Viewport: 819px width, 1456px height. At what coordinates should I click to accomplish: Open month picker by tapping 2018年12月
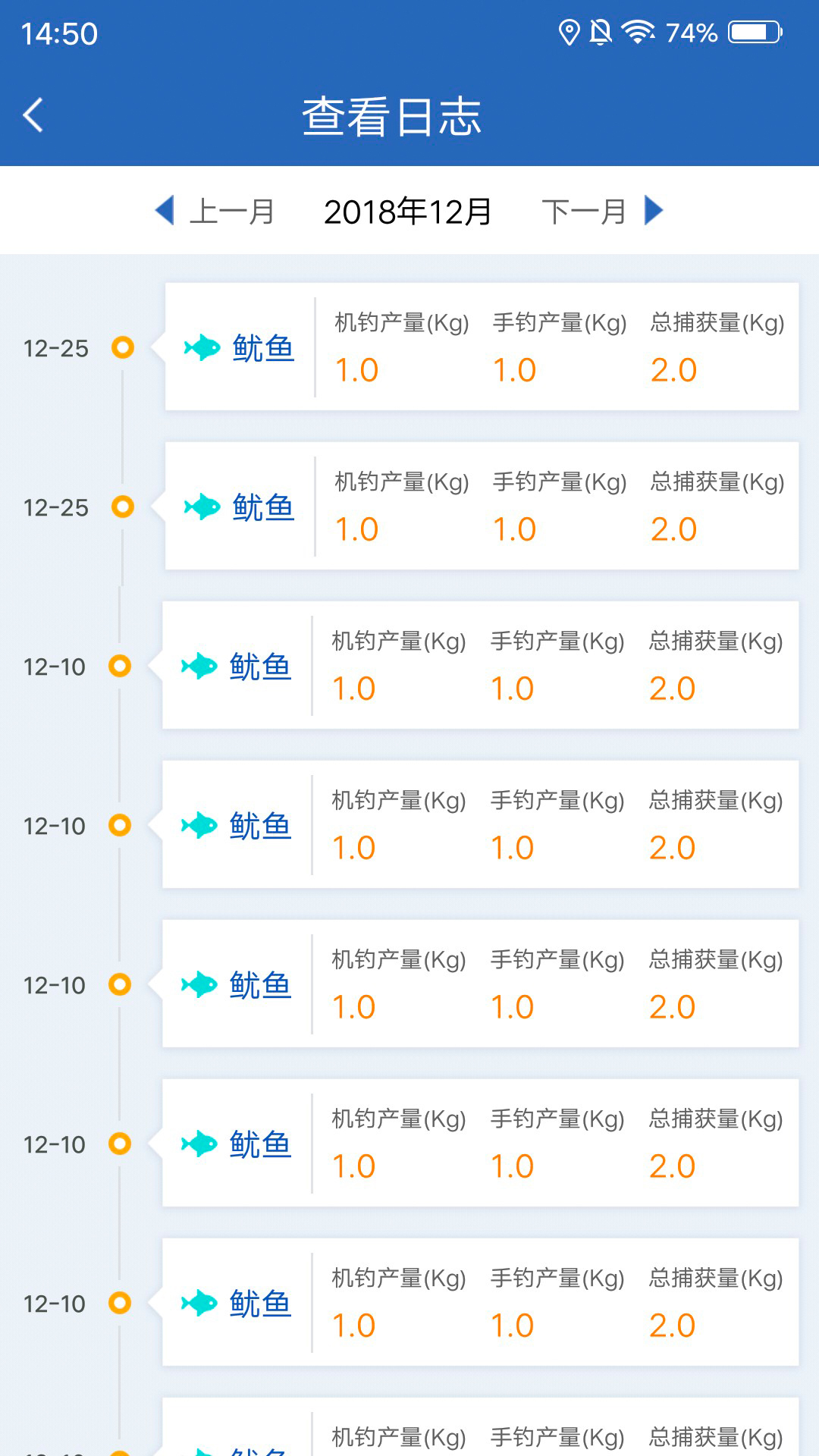(407, 212)
